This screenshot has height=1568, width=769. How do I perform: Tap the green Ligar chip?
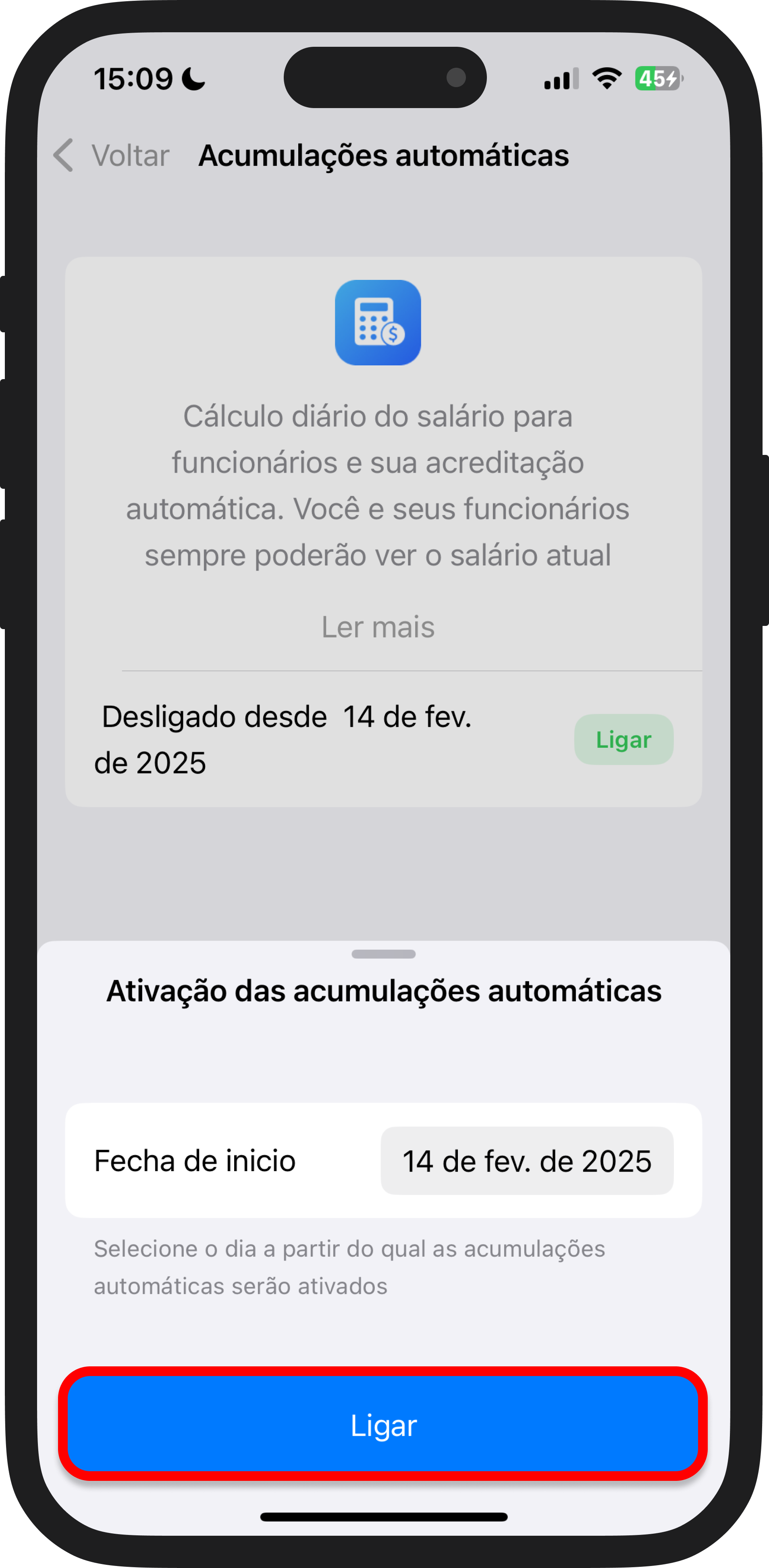coord(623,740)
